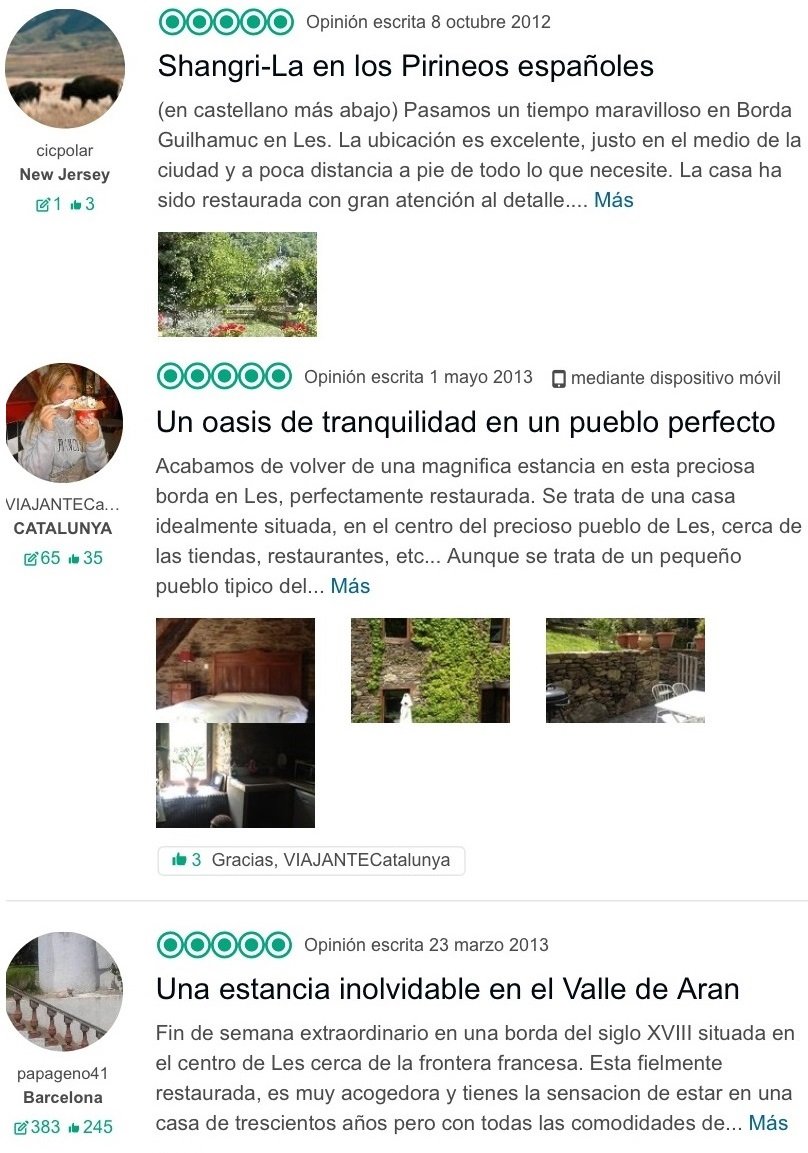The height and width of the screenshot is (1153, 808).
Task: Open review titled Shangri-La en los Pirineos españoles
Action: point(405,67)
